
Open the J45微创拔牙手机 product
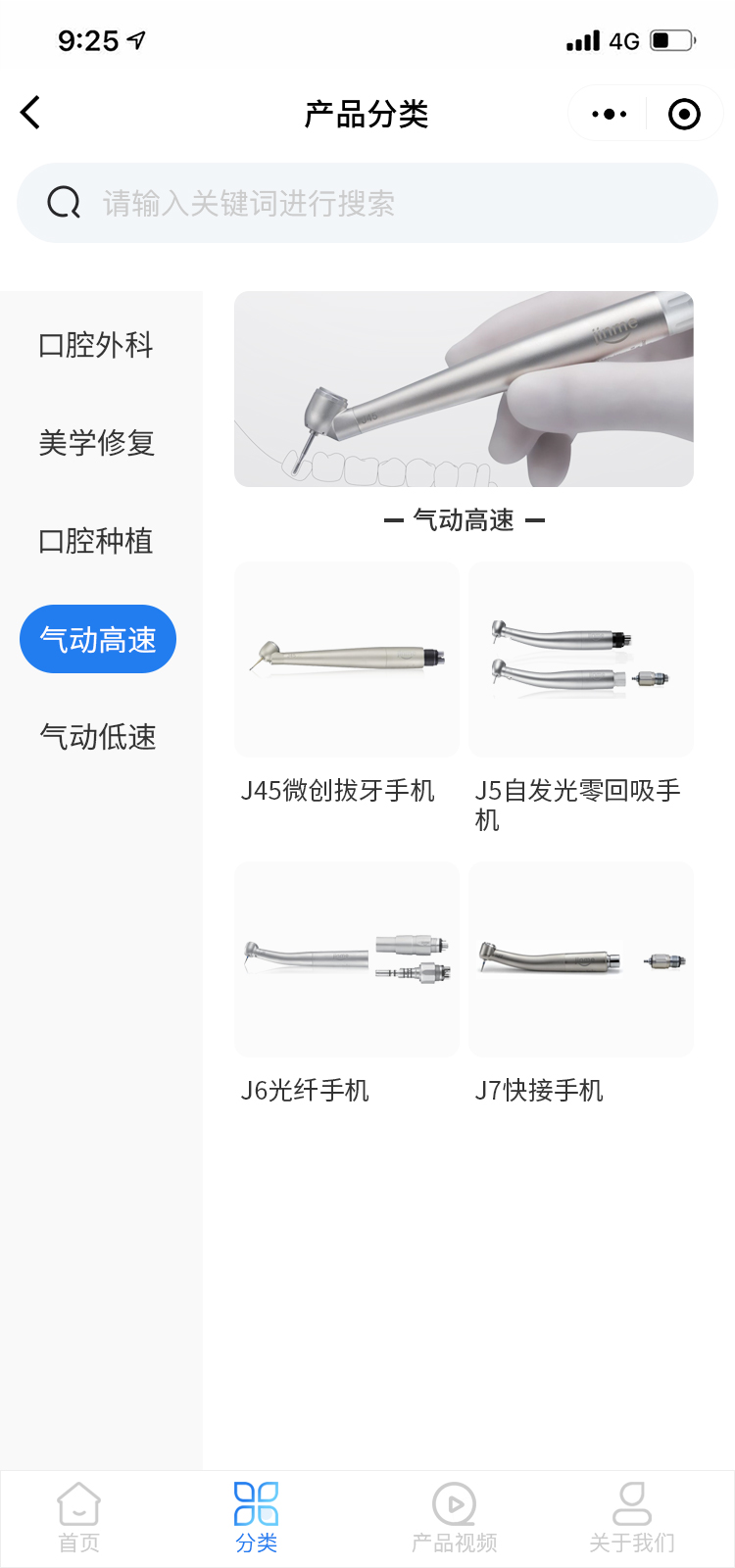(x=346, y=660)
